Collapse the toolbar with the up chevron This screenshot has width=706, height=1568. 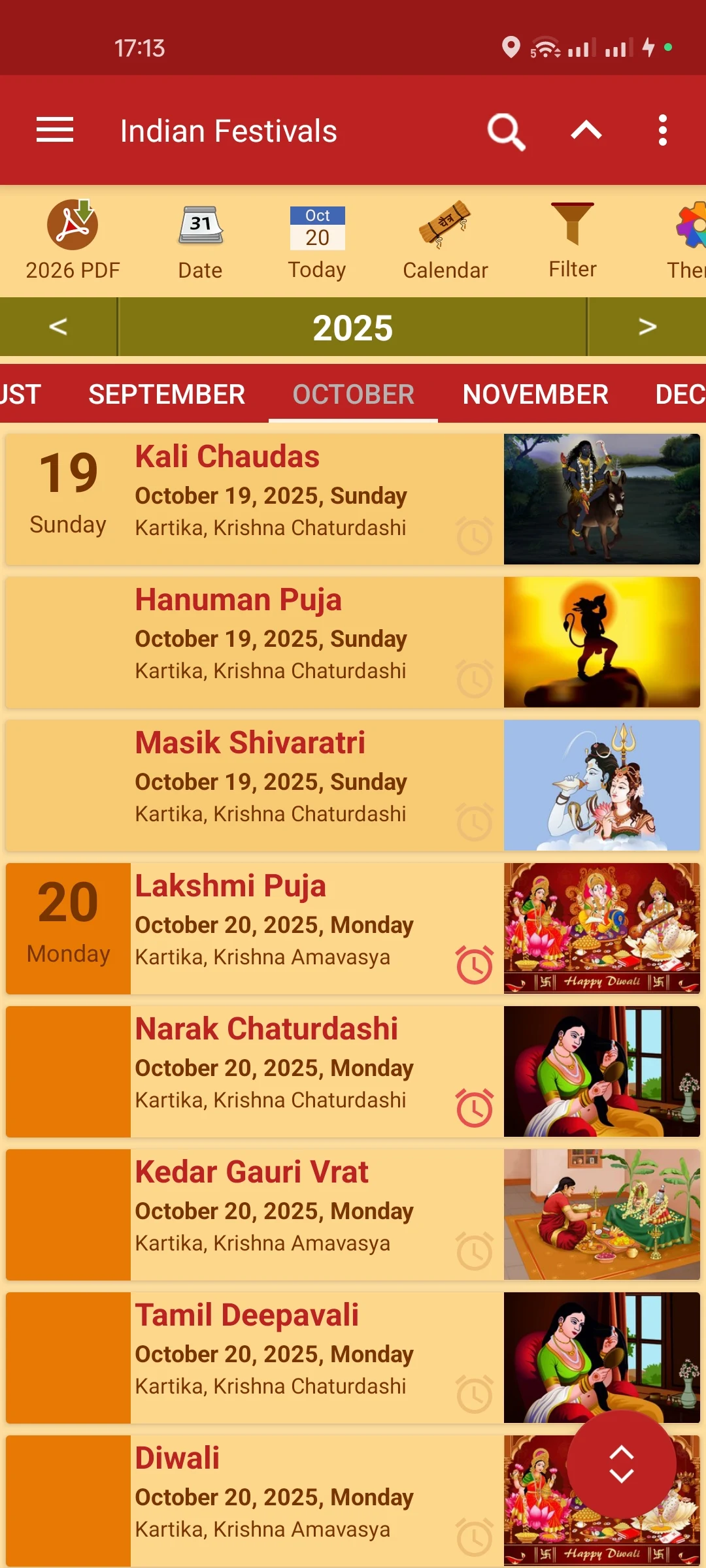(586, 131)
